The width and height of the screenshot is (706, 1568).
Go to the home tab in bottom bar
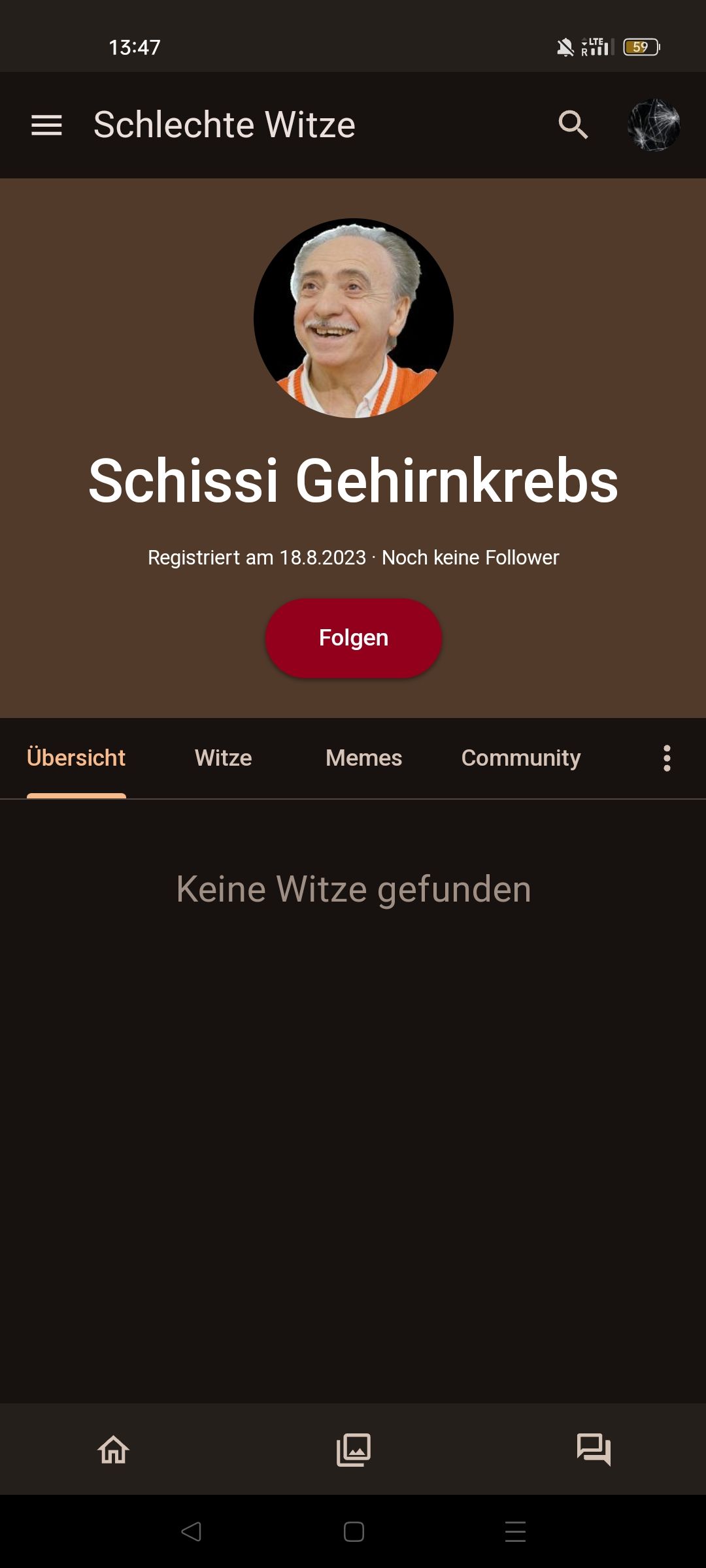pos(114,1450)
